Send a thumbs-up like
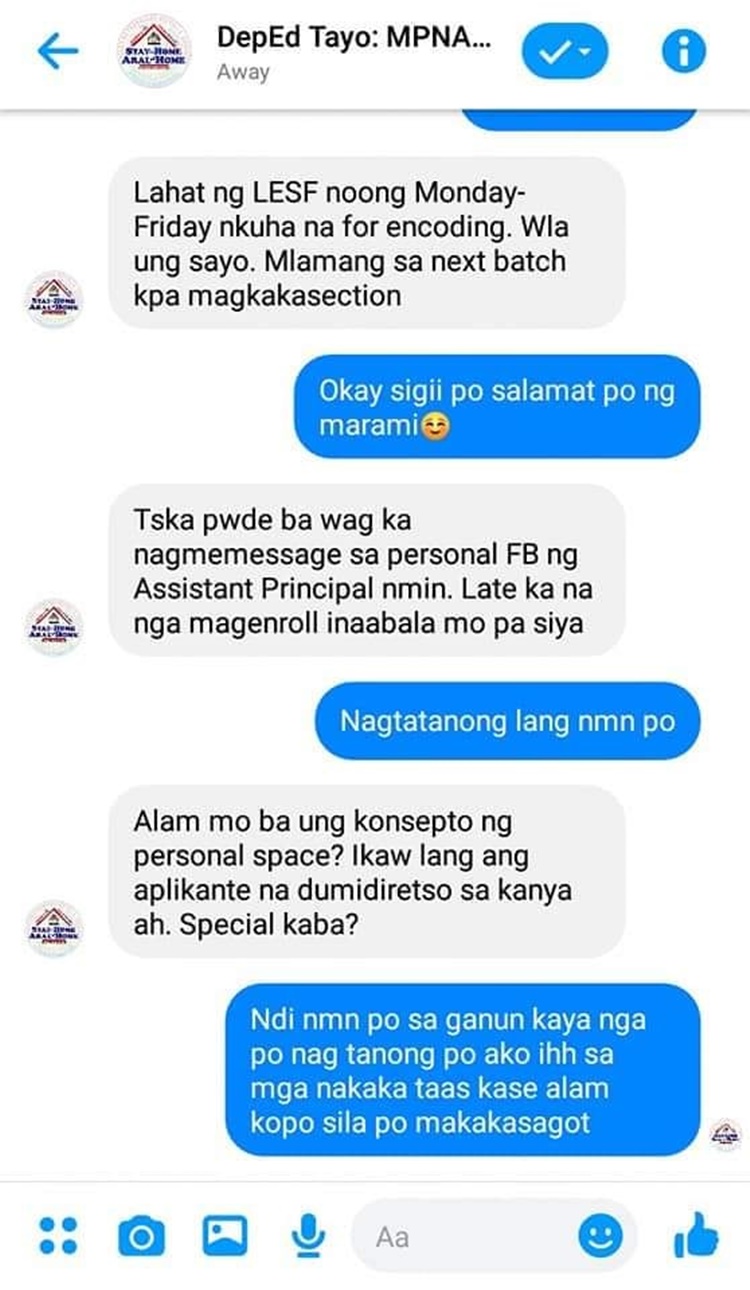Image resolution: width=750 pixels, height=1290 pixels. tap(696, 1235)
